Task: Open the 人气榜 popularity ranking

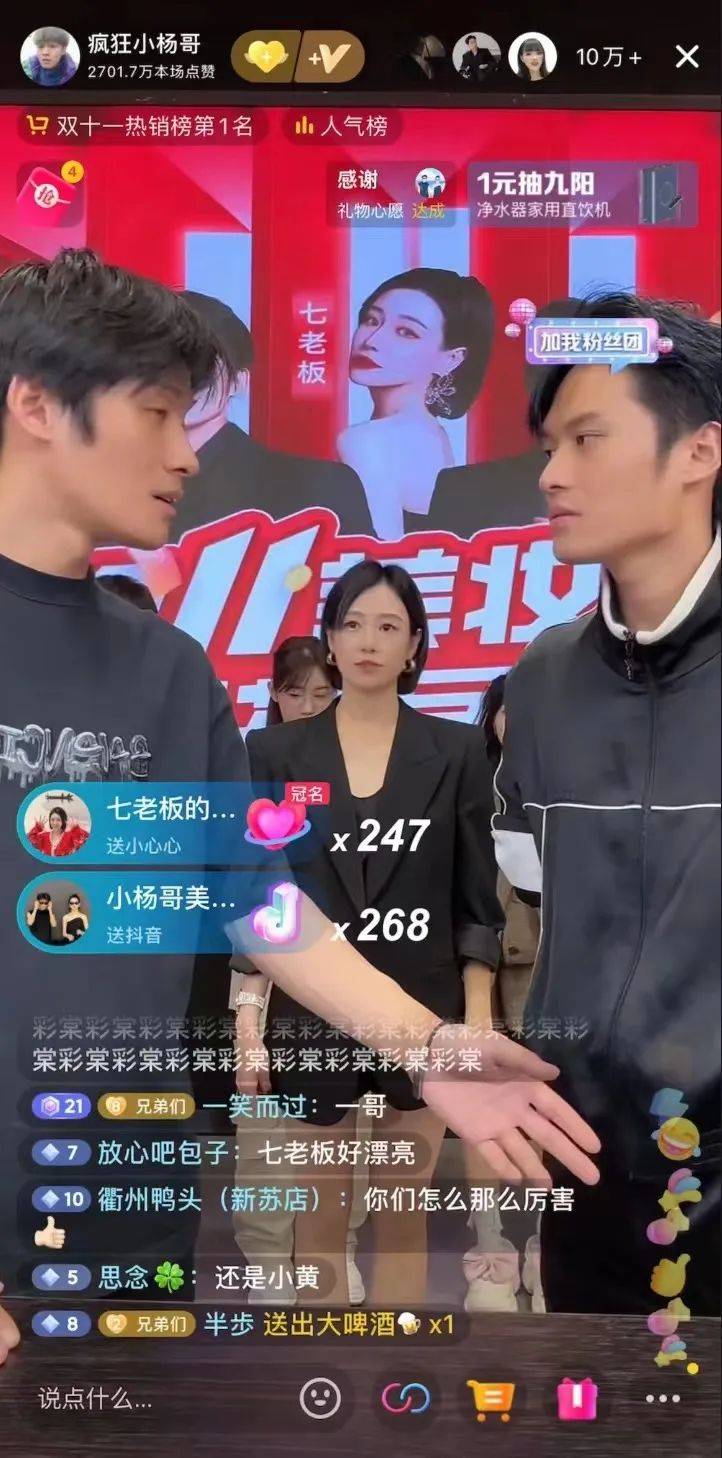Action: point(341,126)
